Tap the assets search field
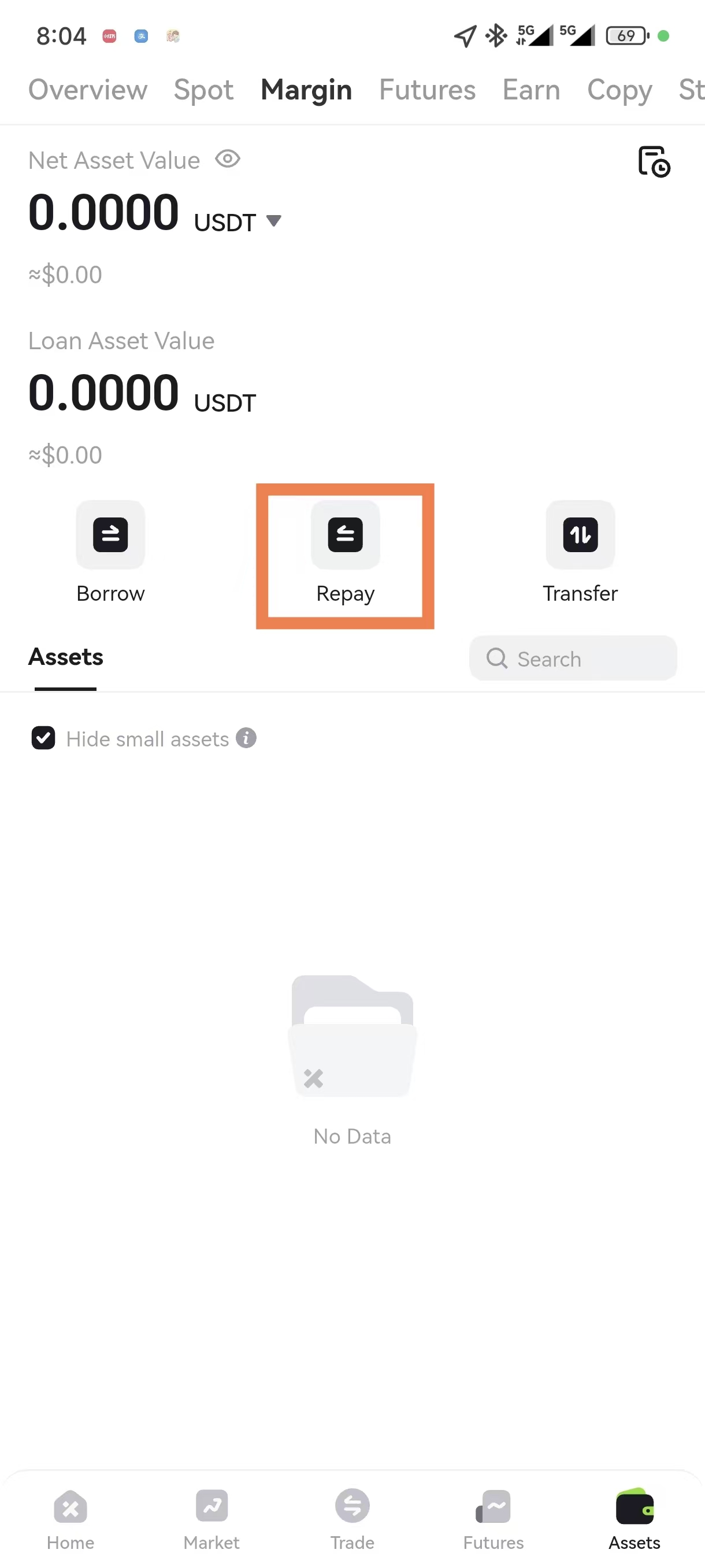This screenshot has width=705, height=1568. (573, 659)
